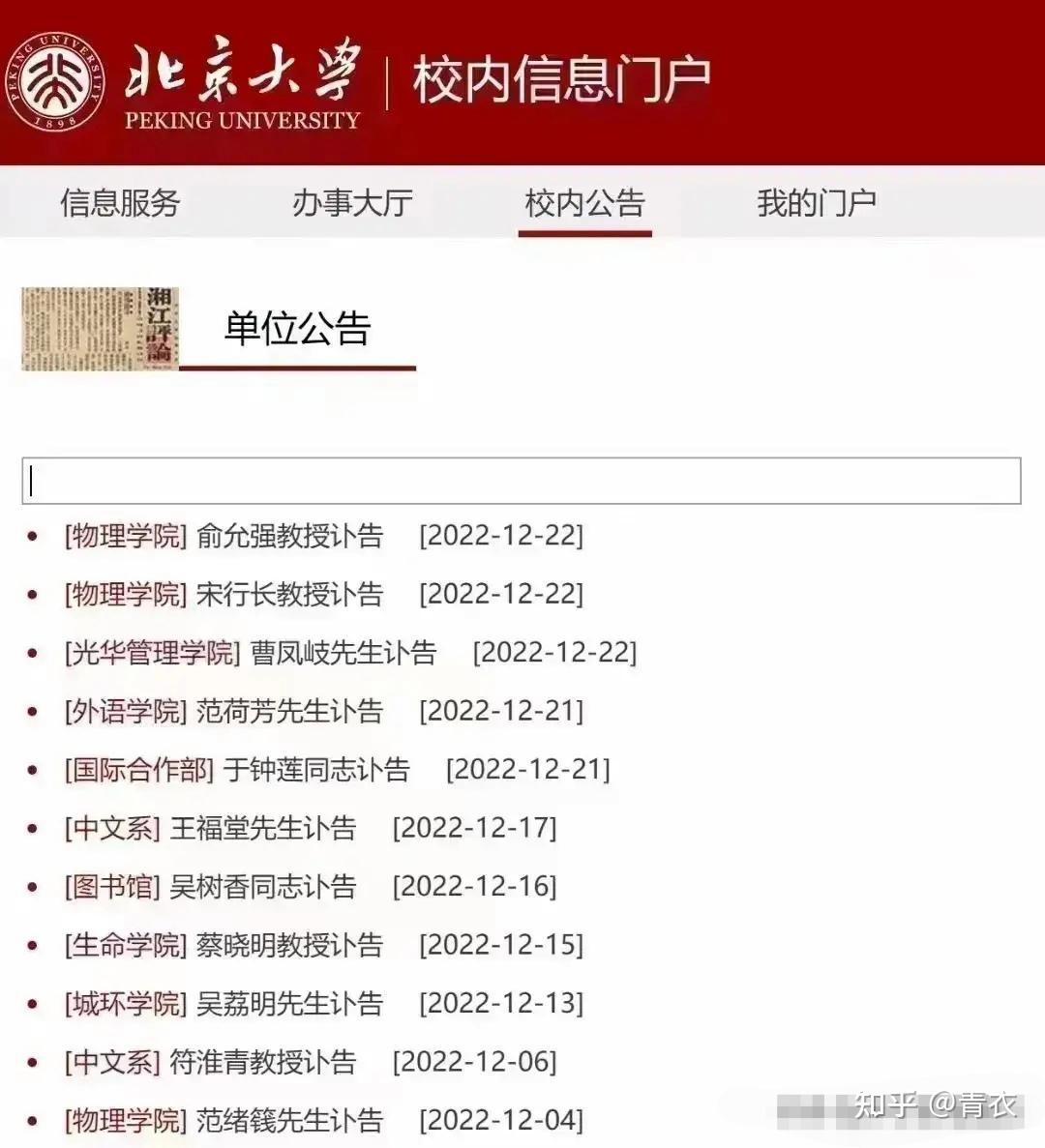
Task: Focus the announcement search field
Action: (521, 481)
